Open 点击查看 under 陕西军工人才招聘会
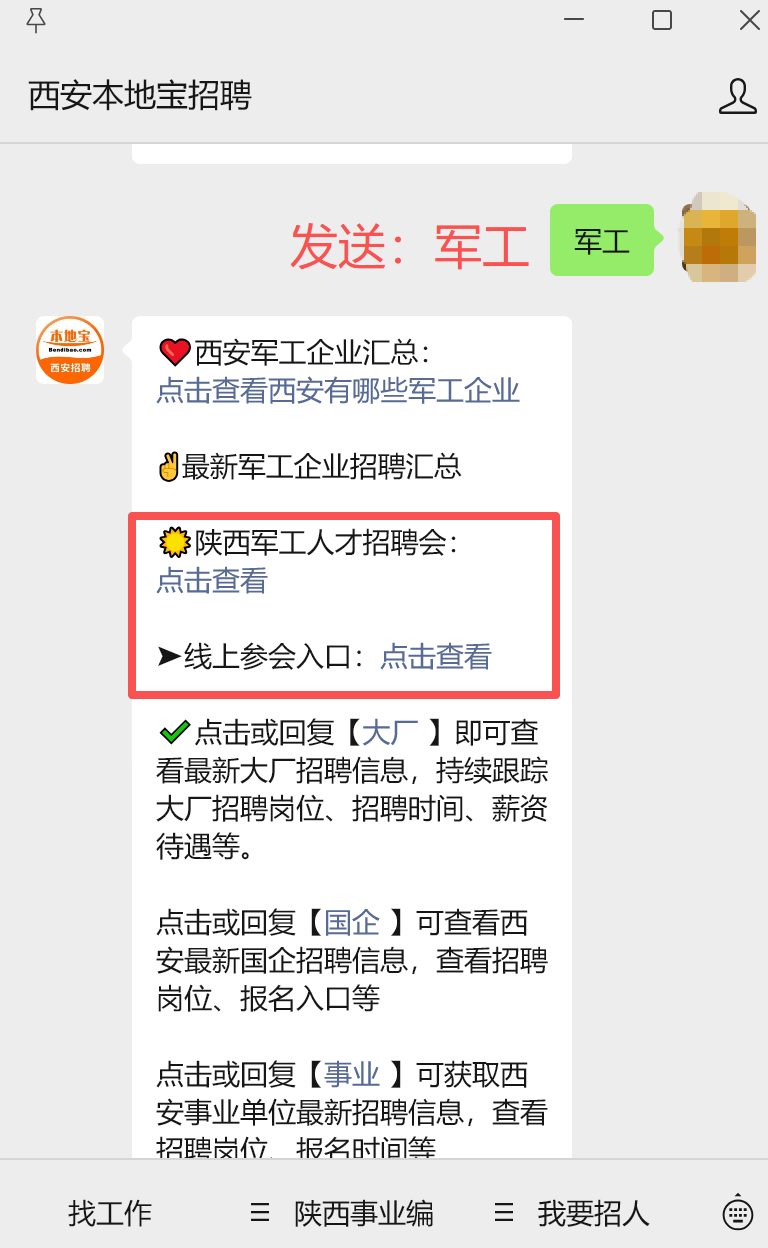This screenshot has height=1248, width=768. coord(212,581)
